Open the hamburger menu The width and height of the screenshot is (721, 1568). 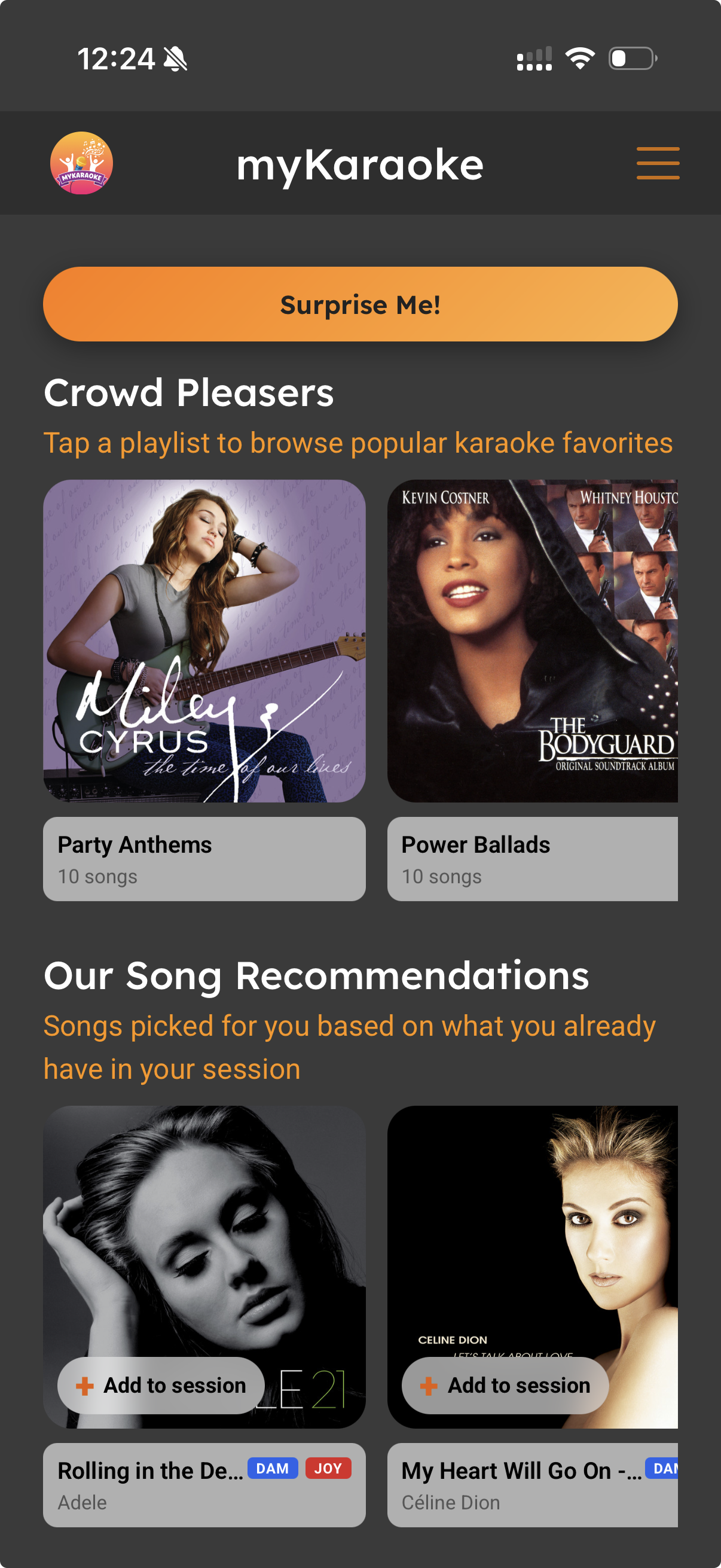(657, 163)
